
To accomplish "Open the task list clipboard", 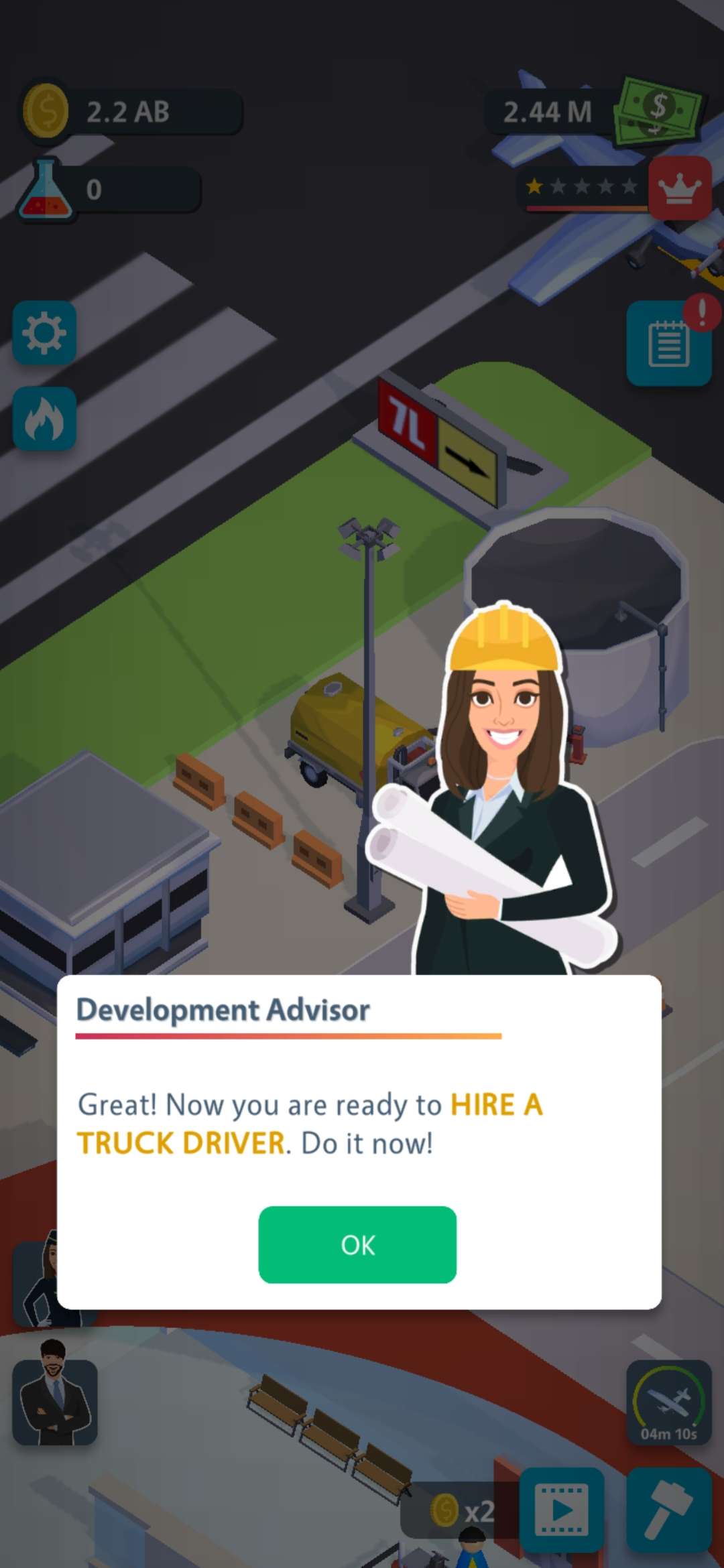I will coord(668,344).
